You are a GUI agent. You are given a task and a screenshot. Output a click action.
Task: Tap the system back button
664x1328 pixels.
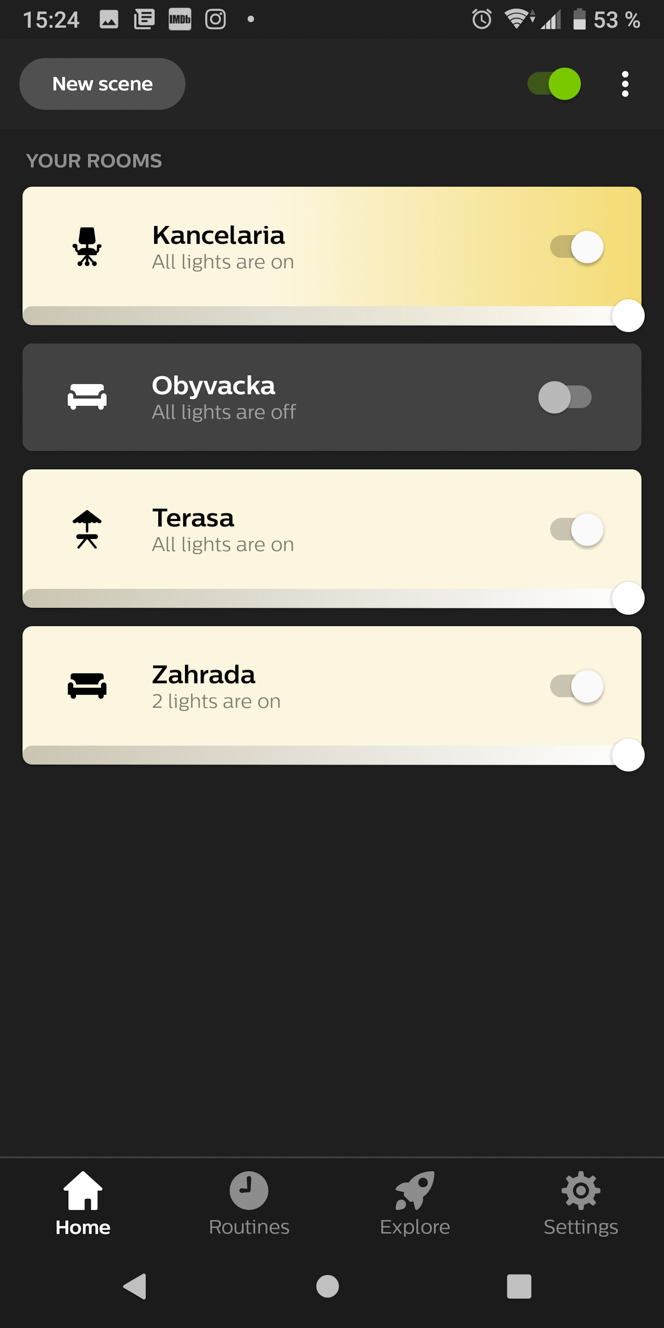pyautogui.click(x=135, y=1286)
